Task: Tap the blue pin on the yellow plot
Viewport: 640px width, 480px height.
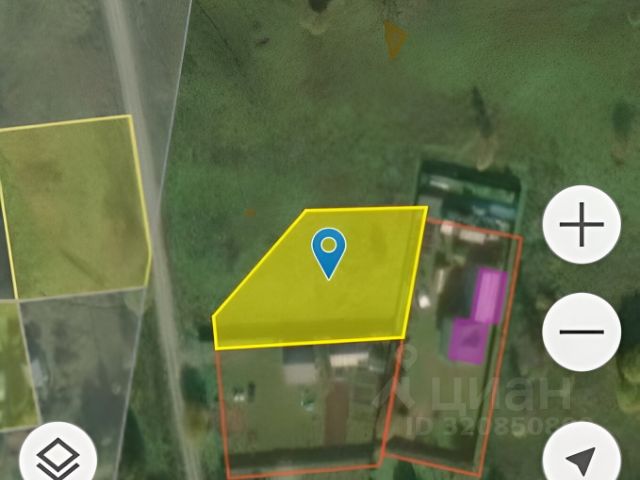Action: pyautogui.click(x=328, y=251)
